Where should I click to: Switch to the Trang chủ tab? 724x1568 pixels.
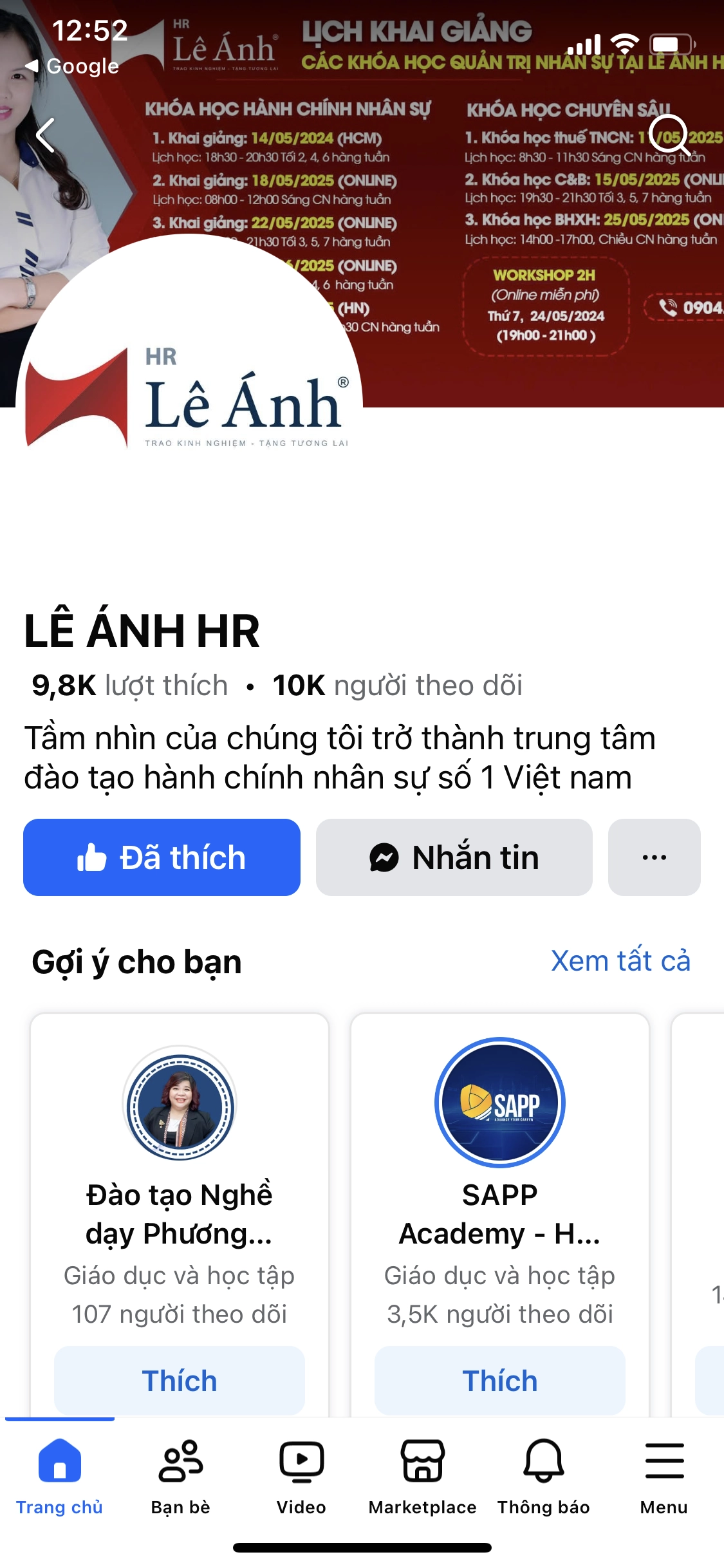point(59,1474)
